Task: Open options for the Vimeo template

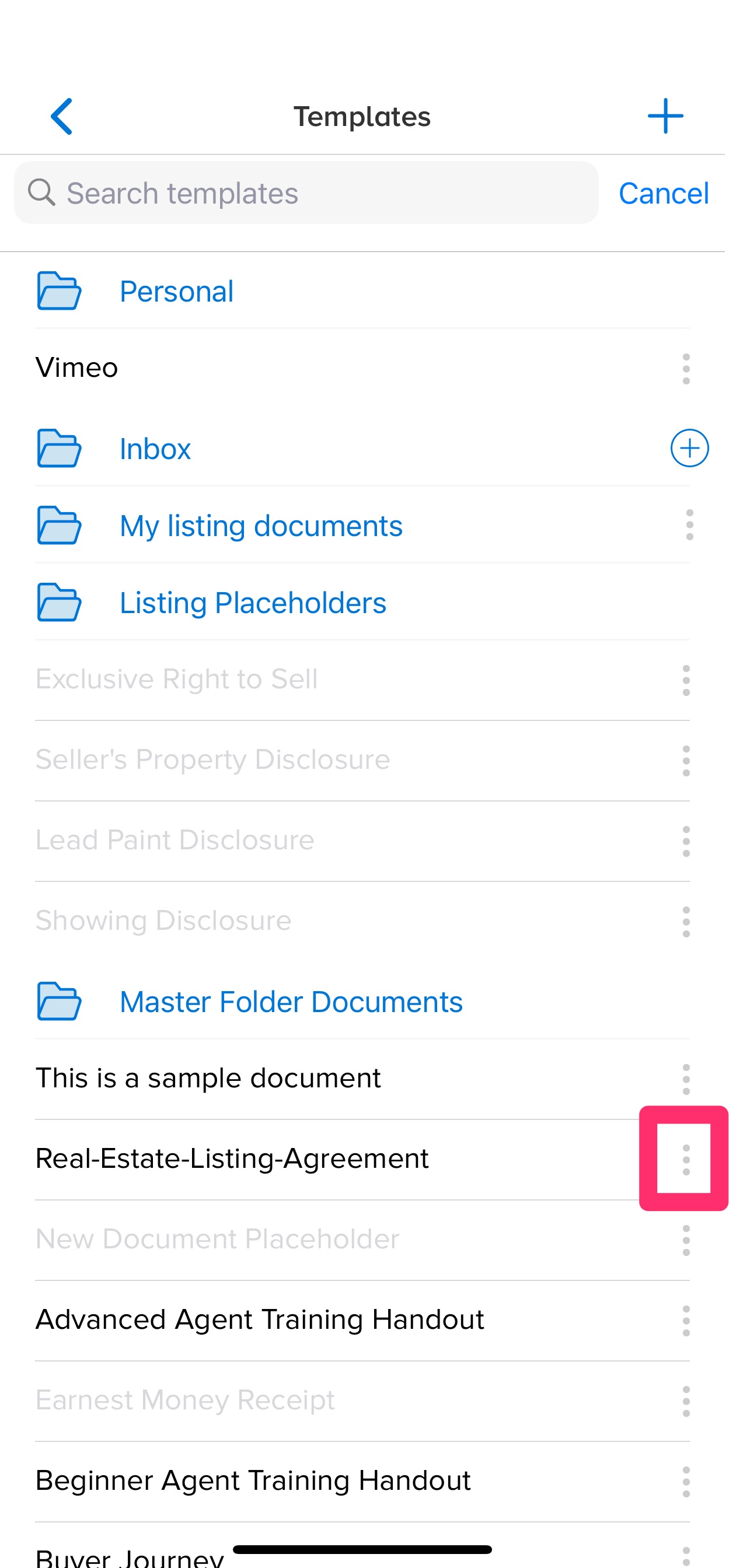Action: (686, 369)
